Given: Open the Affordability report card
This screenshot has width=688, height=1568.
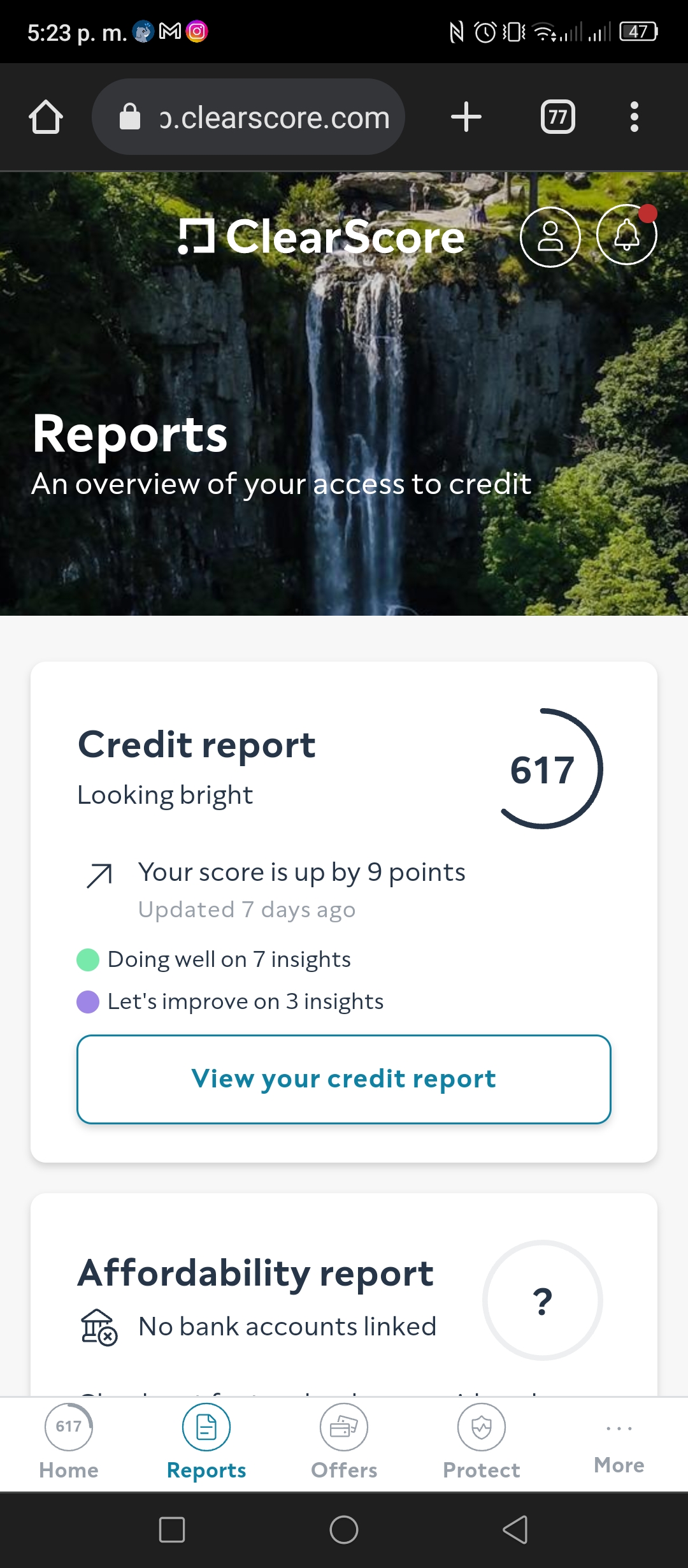Looking at the screenshot, I should [344, 1294].
